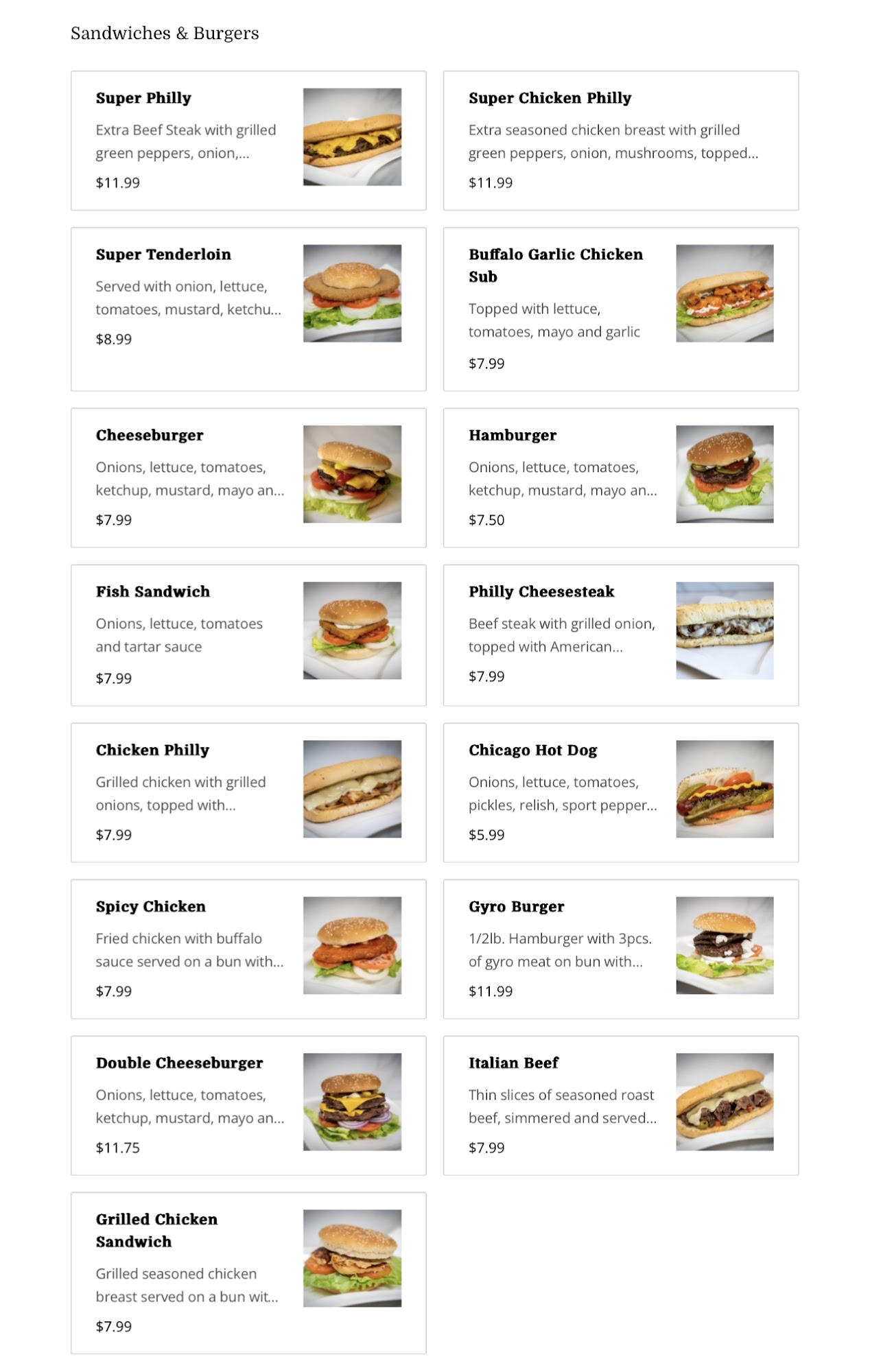Tap the Hamburger menu item
Viewport: 870px width, 1372px height.
[x=620, y=477]
